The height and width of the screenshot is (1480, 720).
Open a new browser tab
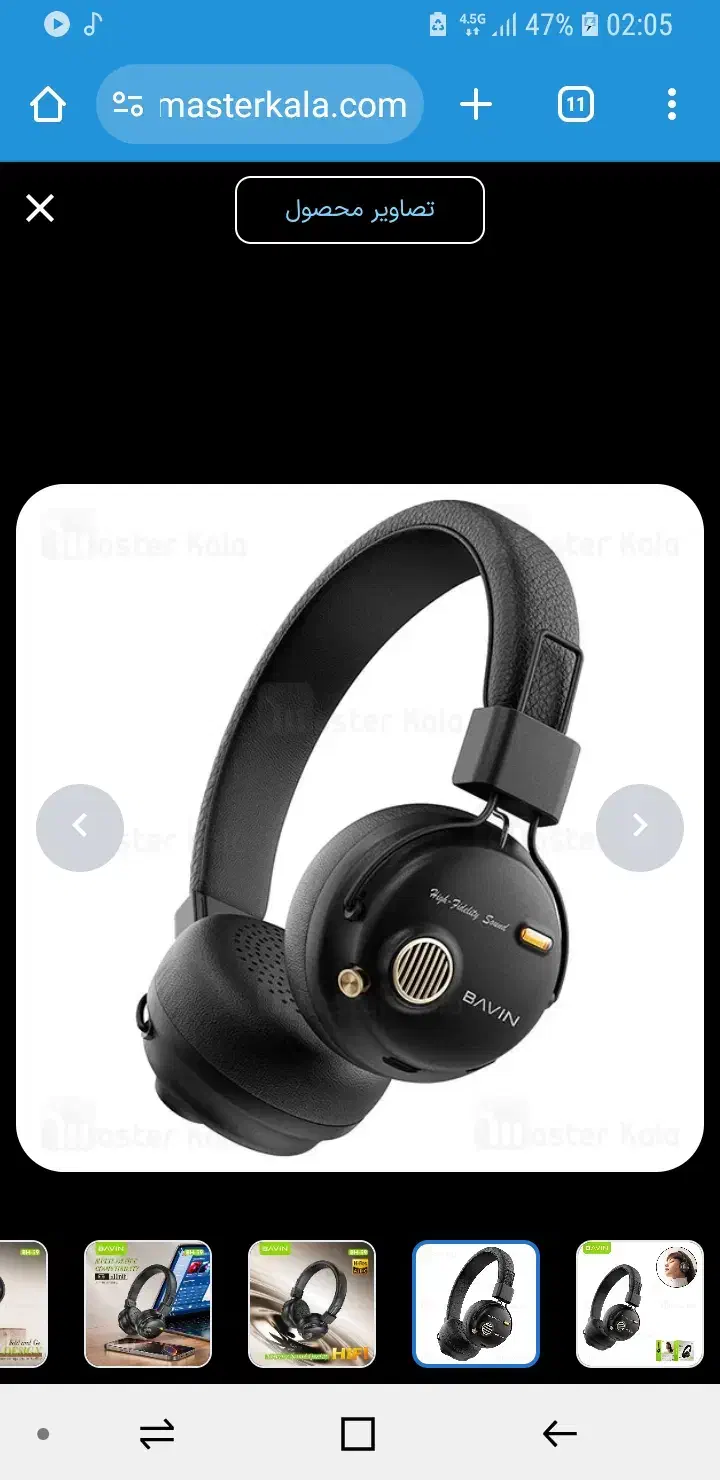476,105
